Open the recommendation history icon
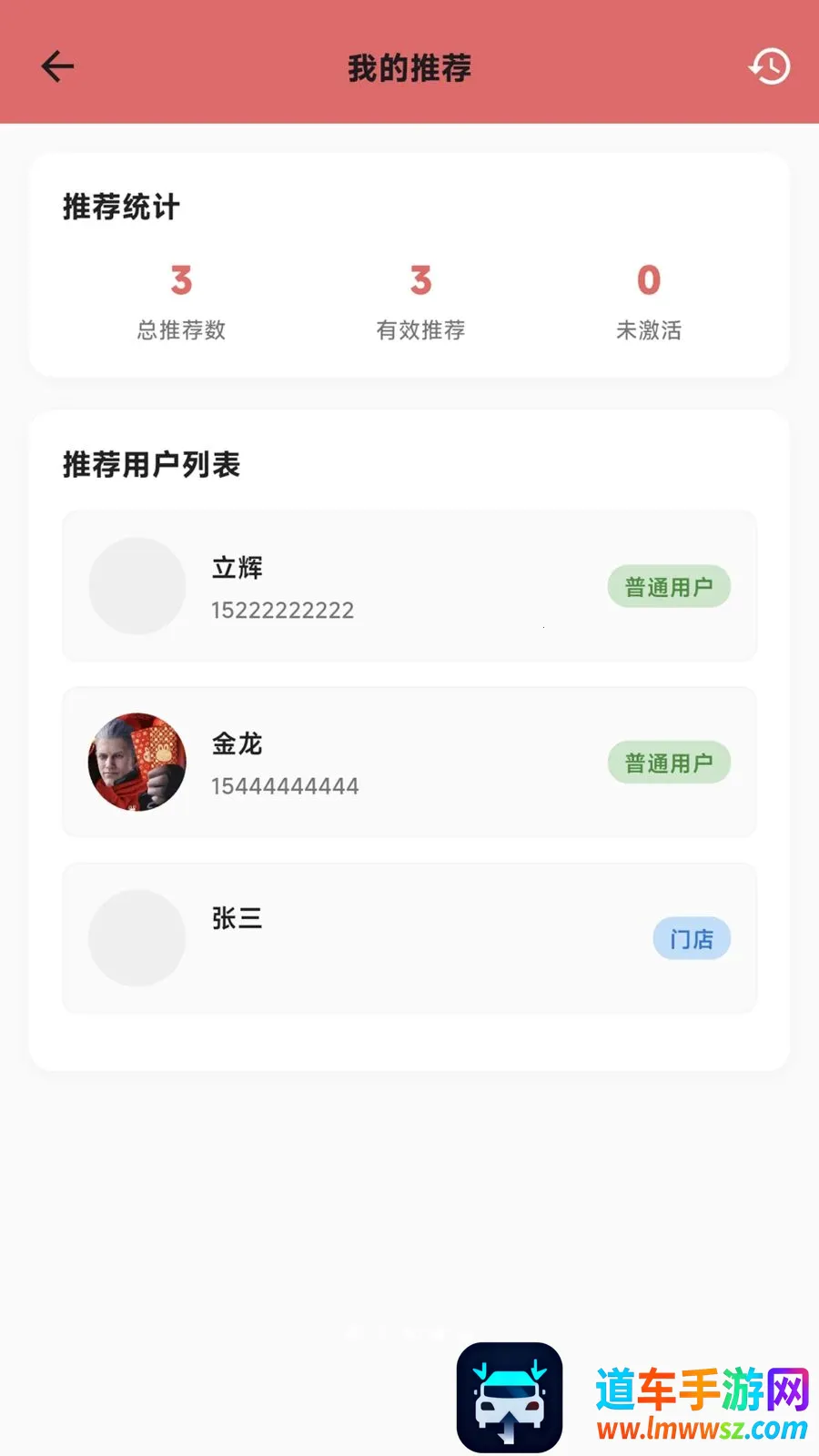This screenshot has width=819, height=1456. [x=769, y=66]
